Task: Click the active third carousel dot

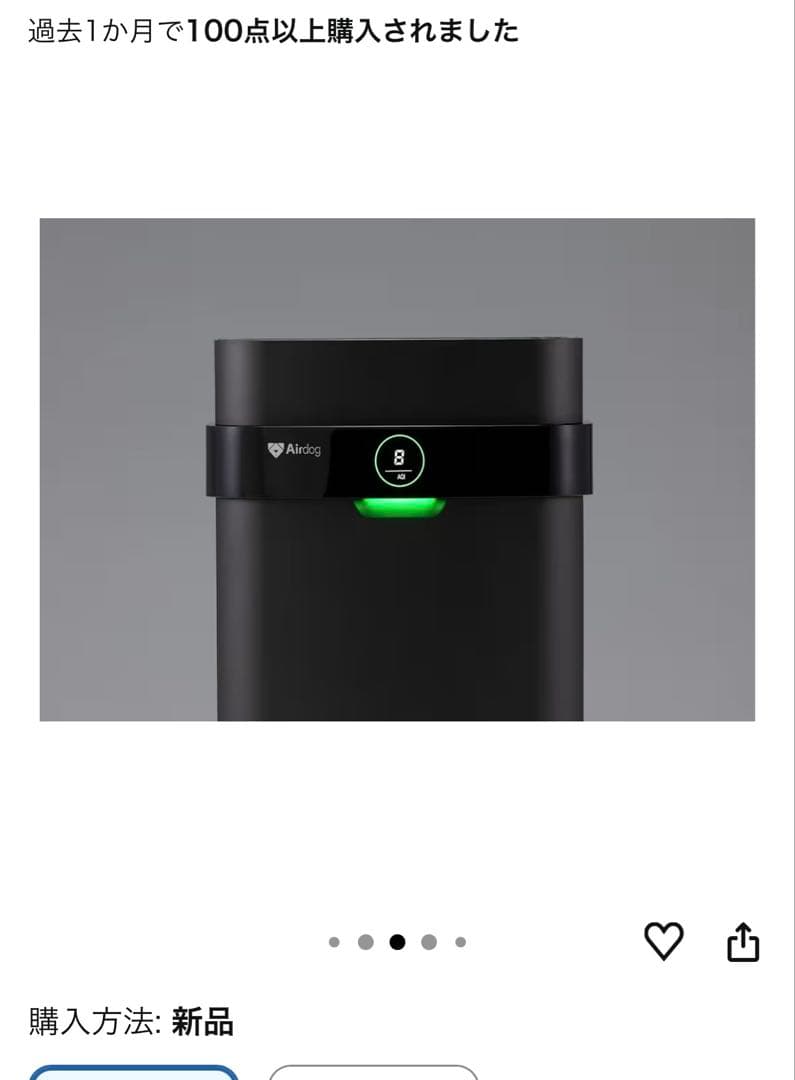Action: click(x=397, y=940)
